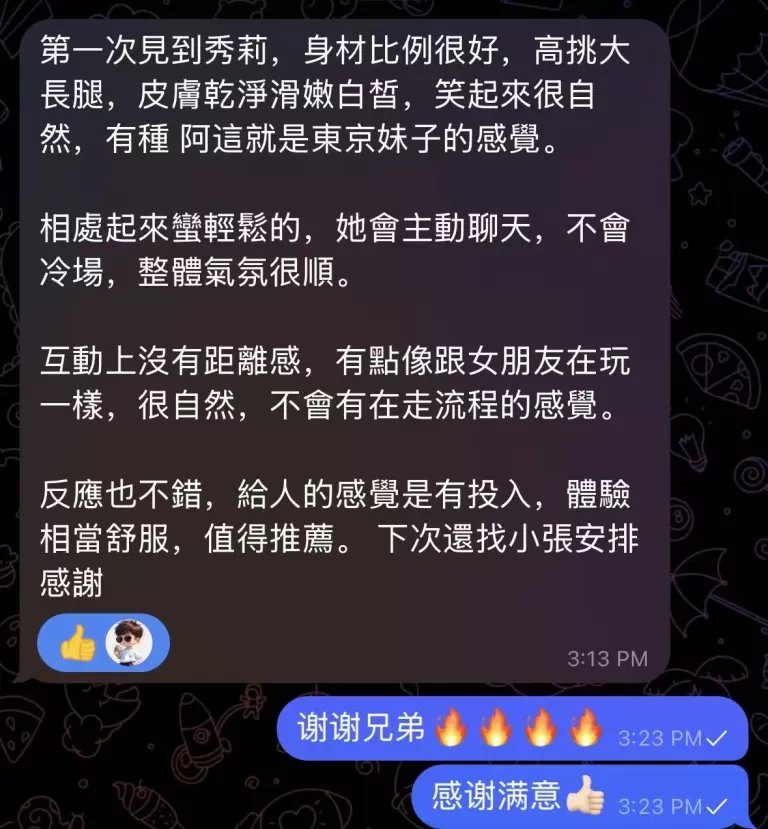The height and width of the screenshot is (829, 768).
Task: Tap the checkmark on the 感谢满意 message
Action: click(718, 806)
